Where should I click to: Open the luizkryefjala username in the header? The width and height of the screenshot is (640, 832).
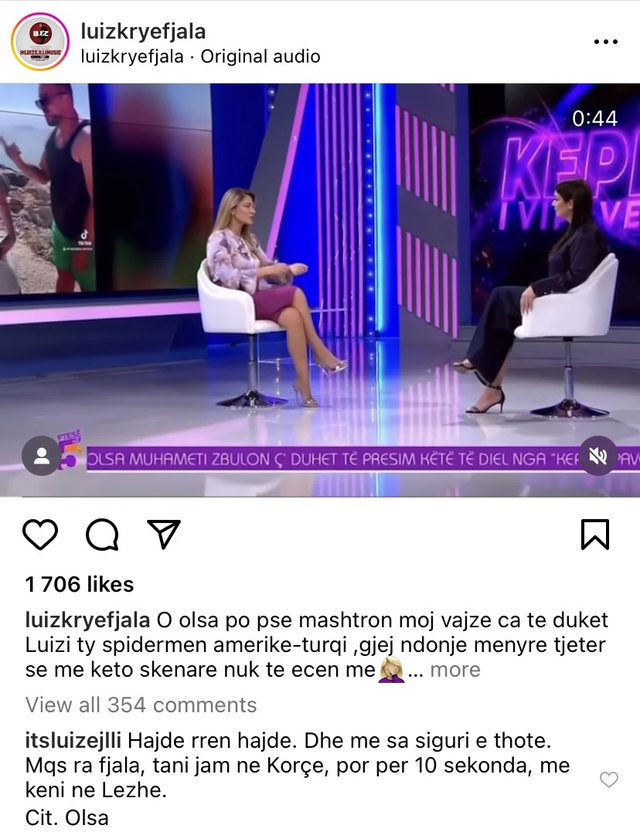point(143,32)
